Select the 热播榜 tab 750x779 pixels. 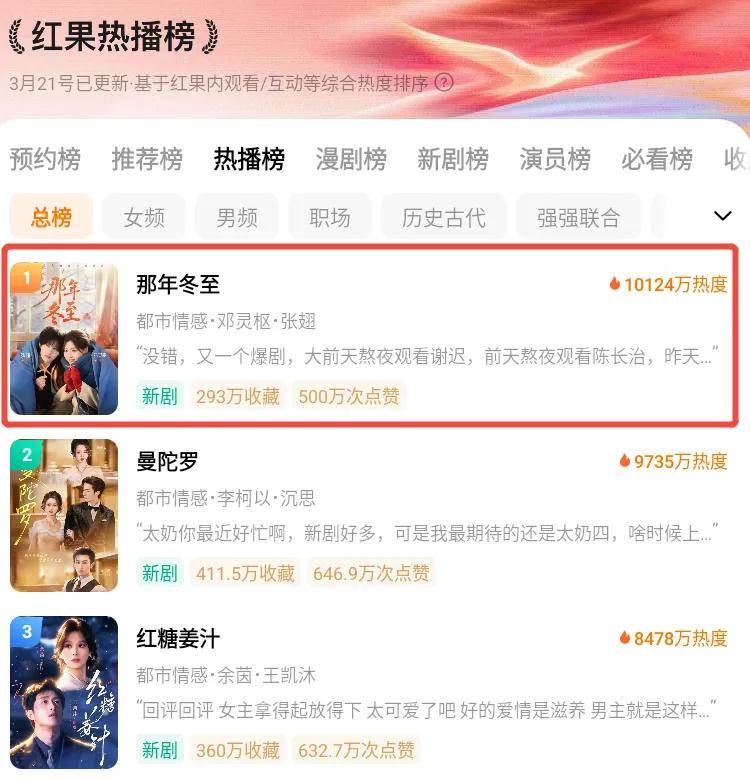tap(249, 159)
